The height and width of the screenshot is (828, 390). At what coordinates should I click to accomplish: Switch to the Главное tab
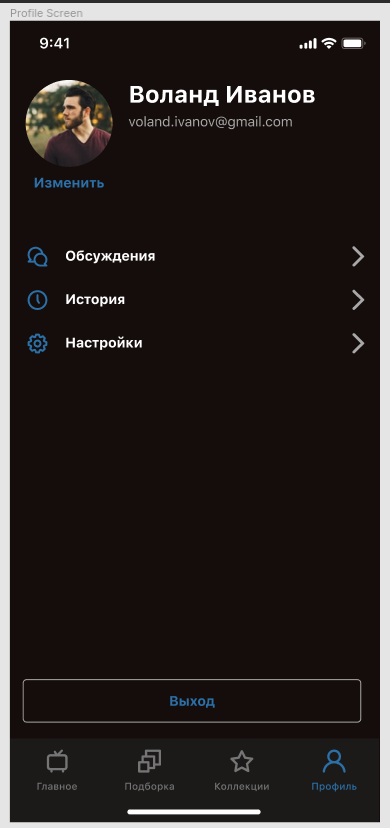pos(57,770)
